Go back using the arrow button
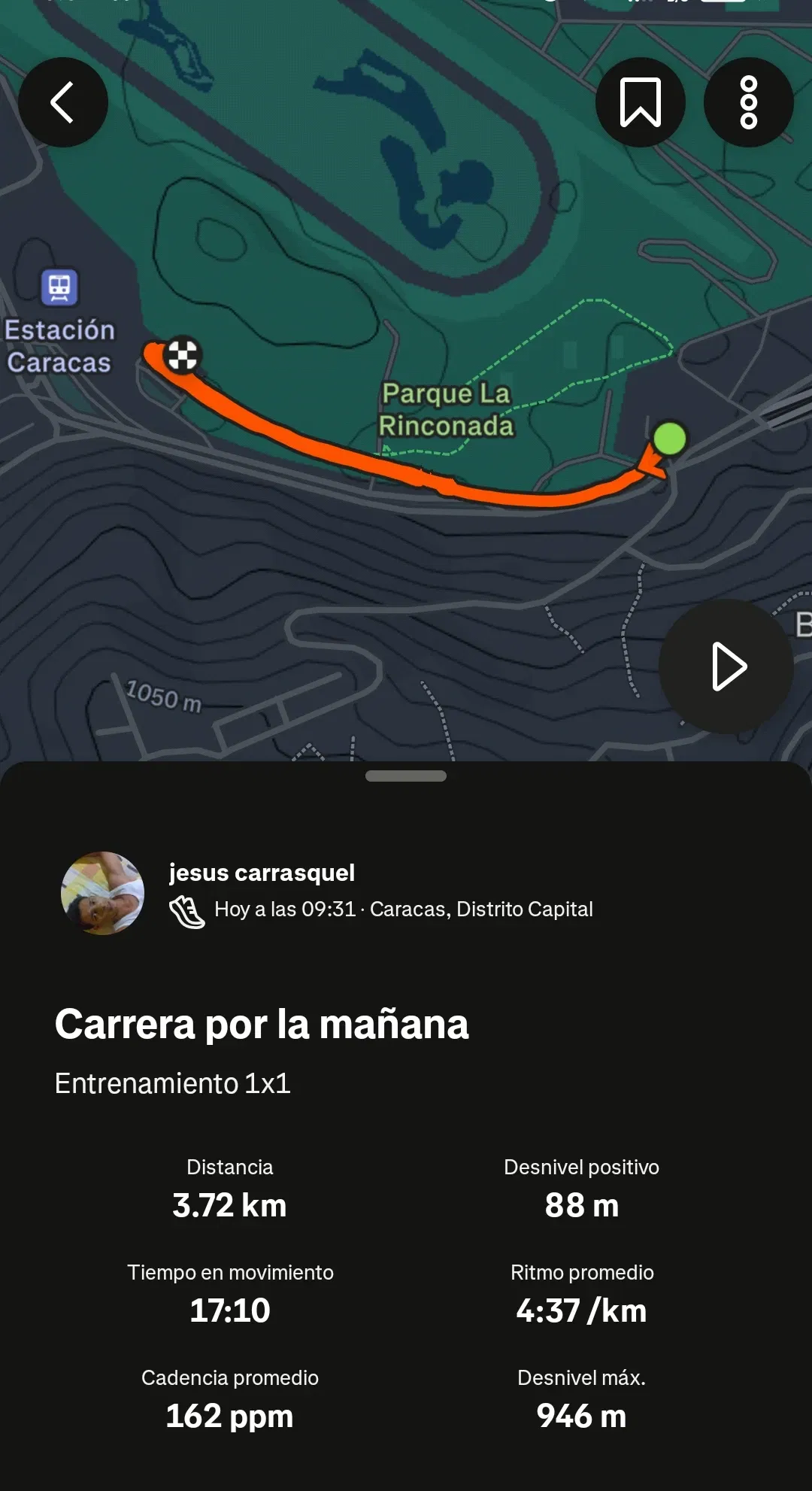The width and height of the screenshot is (812, 1491). 63,102
